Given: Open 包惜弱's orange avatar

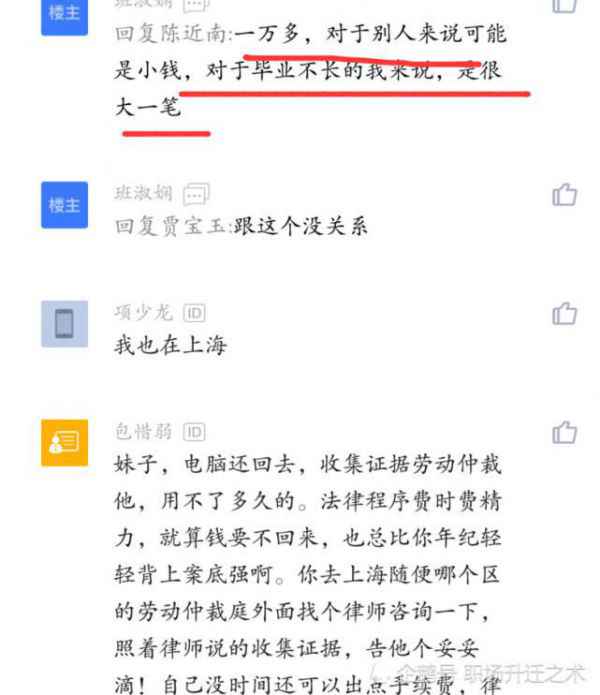Looking at the screenshot, I should pyautogui.click(x=64, y=442).
